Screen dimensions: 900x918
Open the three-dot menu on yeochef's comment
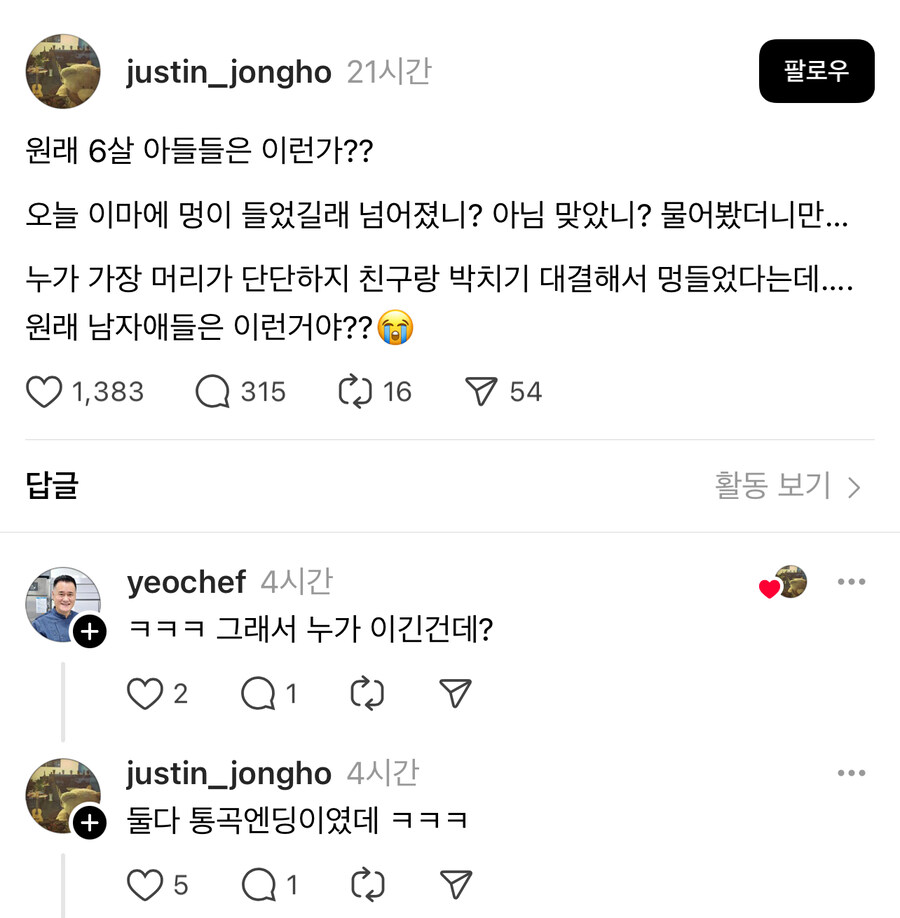(851, 581)
